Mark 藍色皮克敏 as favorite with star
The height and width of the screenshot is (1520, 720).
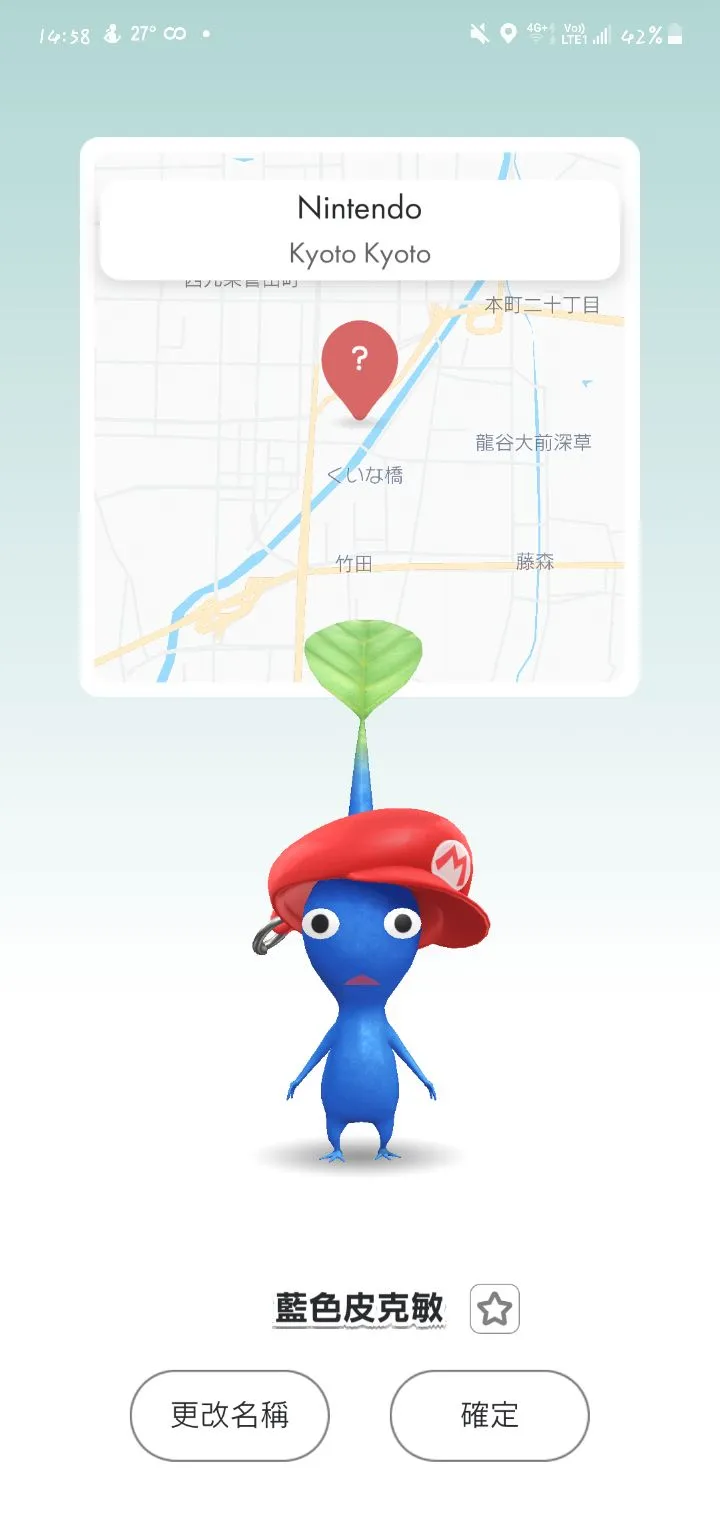(x=494, y=1309)
